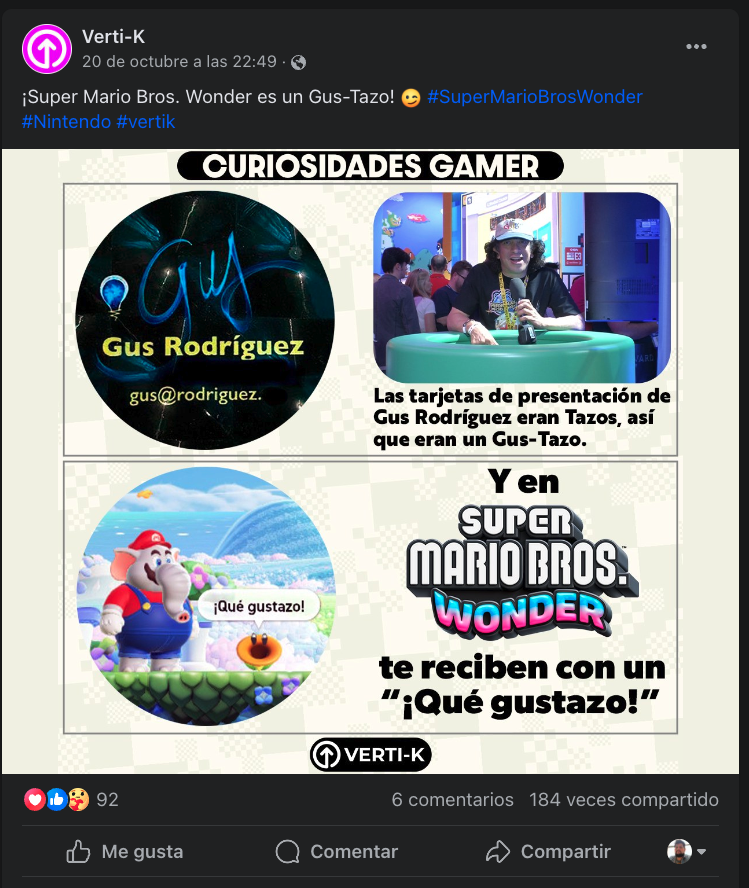Open the Verti-K page name link
The image size is (749, 888).
point(113,37)
